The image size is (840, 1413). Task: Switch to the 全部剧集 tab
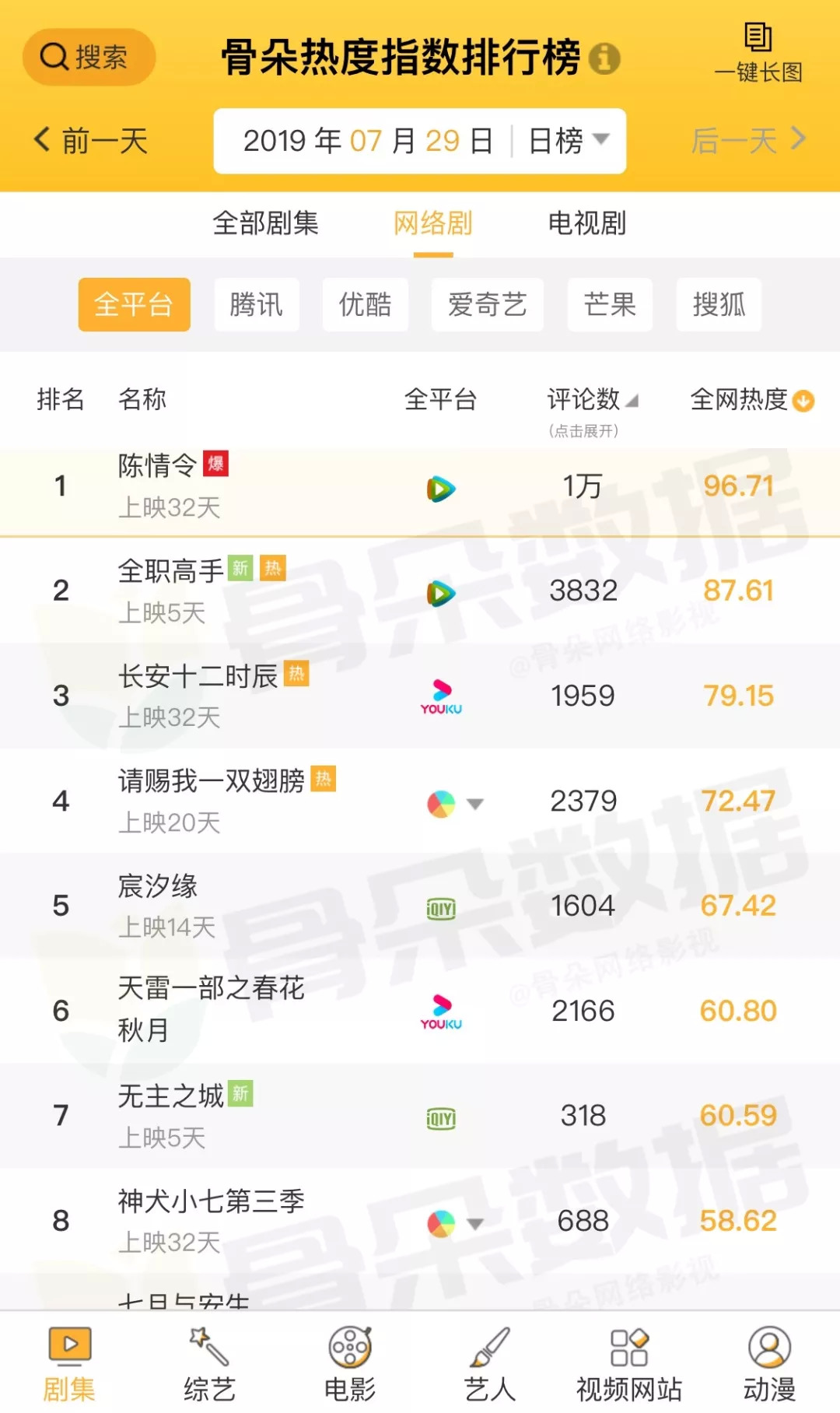[x=265, y=223]
